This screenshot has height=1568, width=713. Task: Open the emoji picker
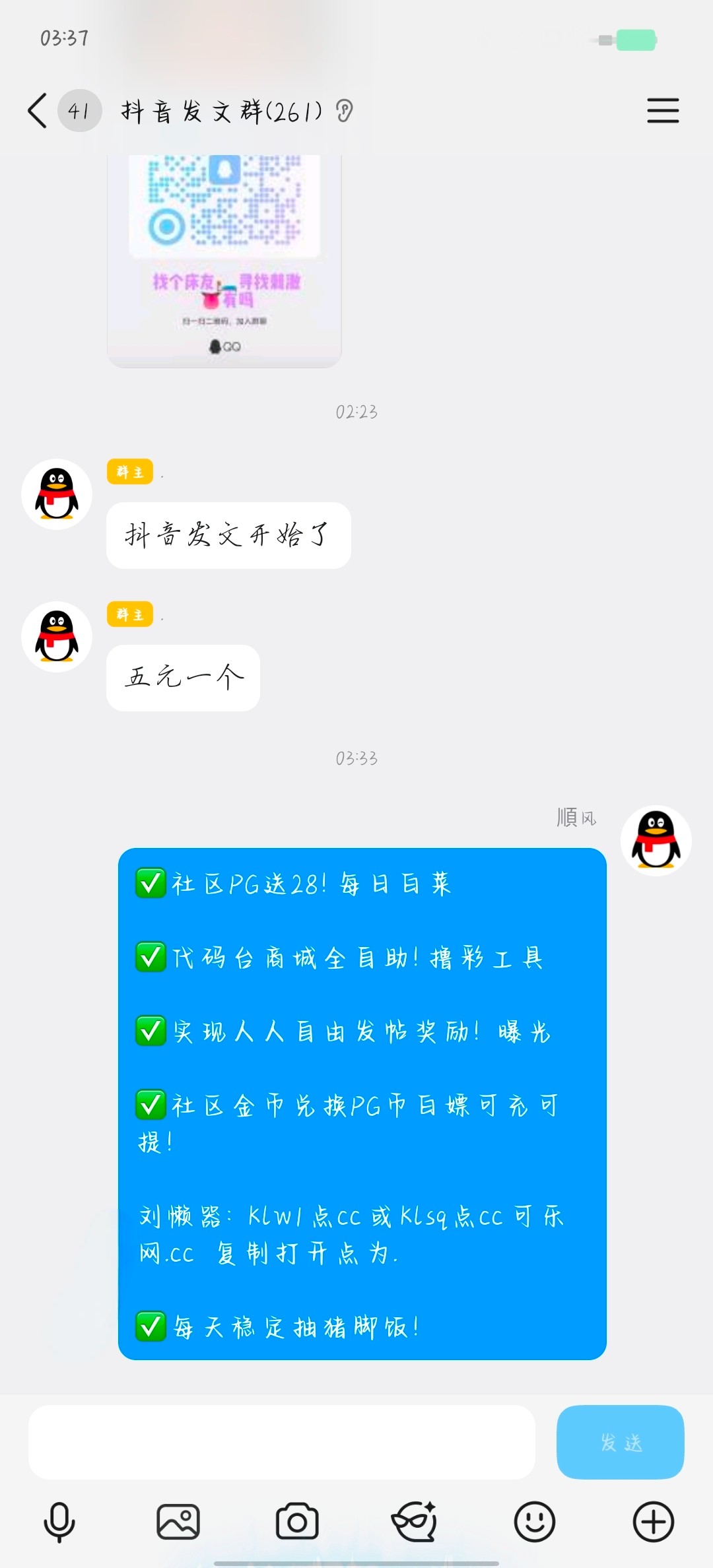click(534, 1521)
